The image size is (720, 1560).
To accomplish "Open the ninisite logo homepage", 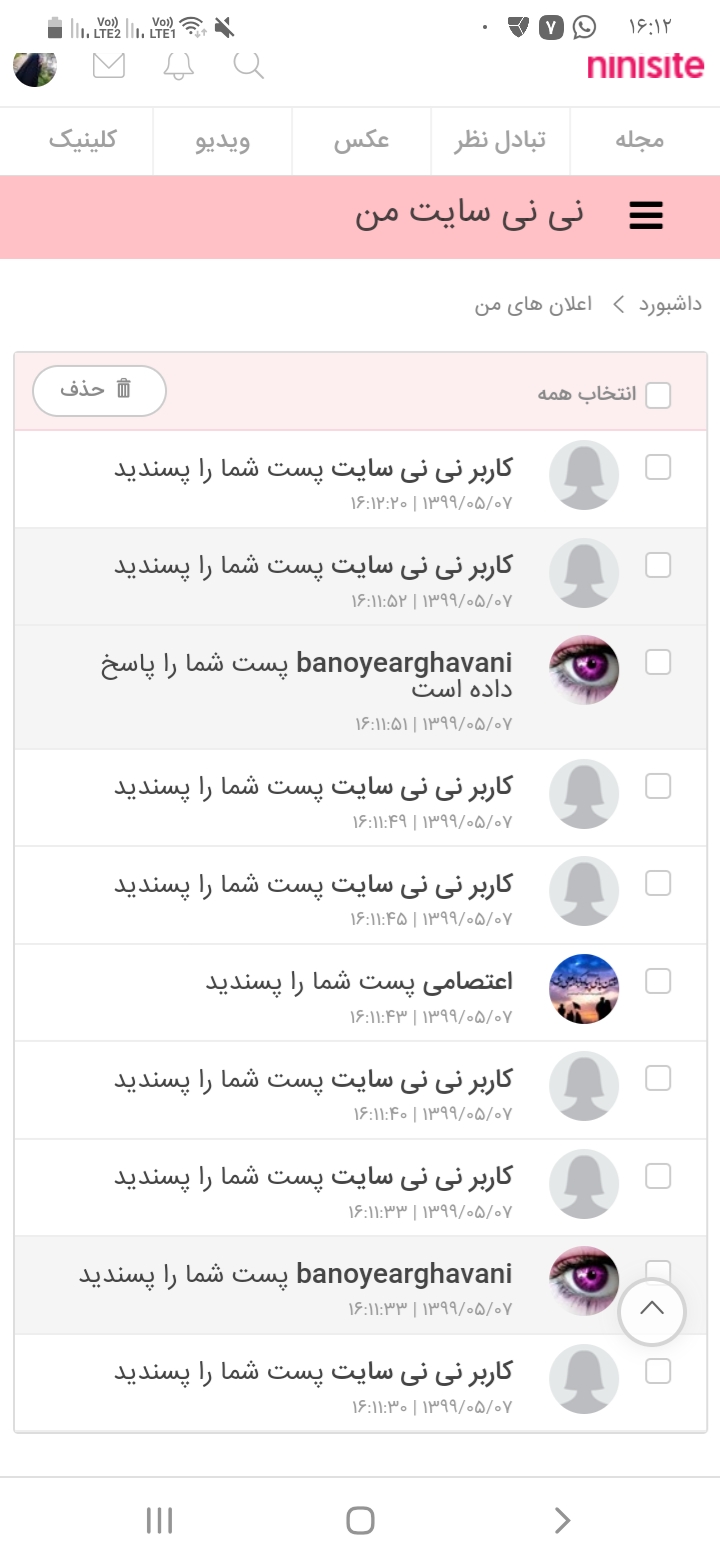I will pyautogui.click(x=645, y=66).
